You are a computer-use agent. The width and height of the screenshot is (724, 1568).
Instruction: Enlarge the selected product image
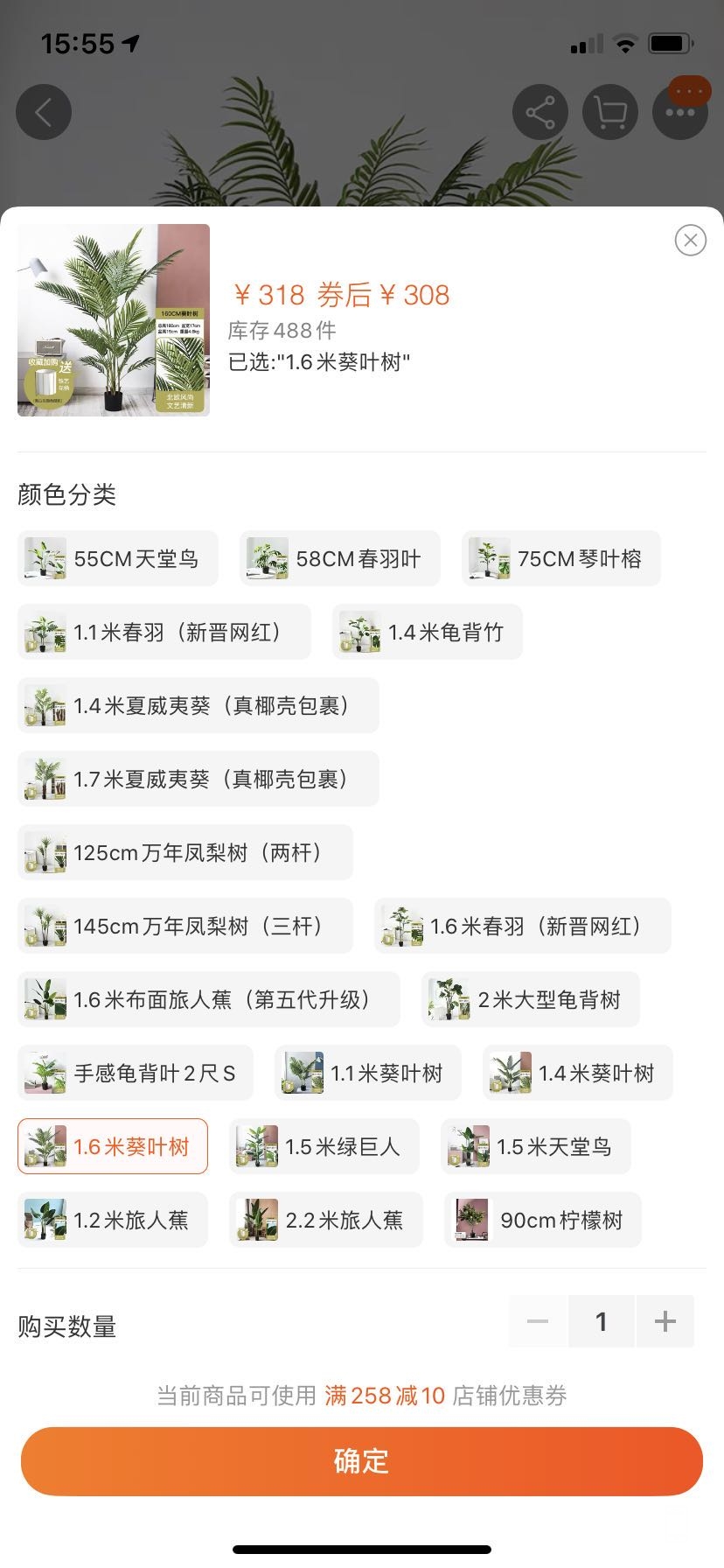[x=114, y=320]
